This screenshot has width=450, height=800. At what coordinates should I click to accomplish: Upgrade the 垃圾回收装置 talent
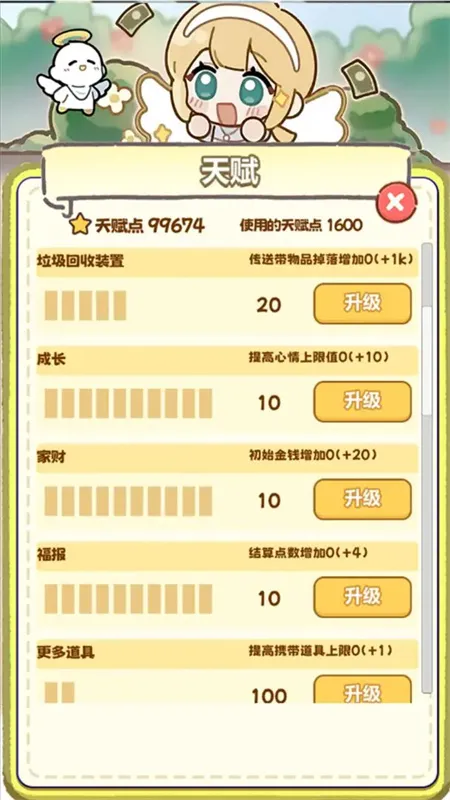click(362, 304)
